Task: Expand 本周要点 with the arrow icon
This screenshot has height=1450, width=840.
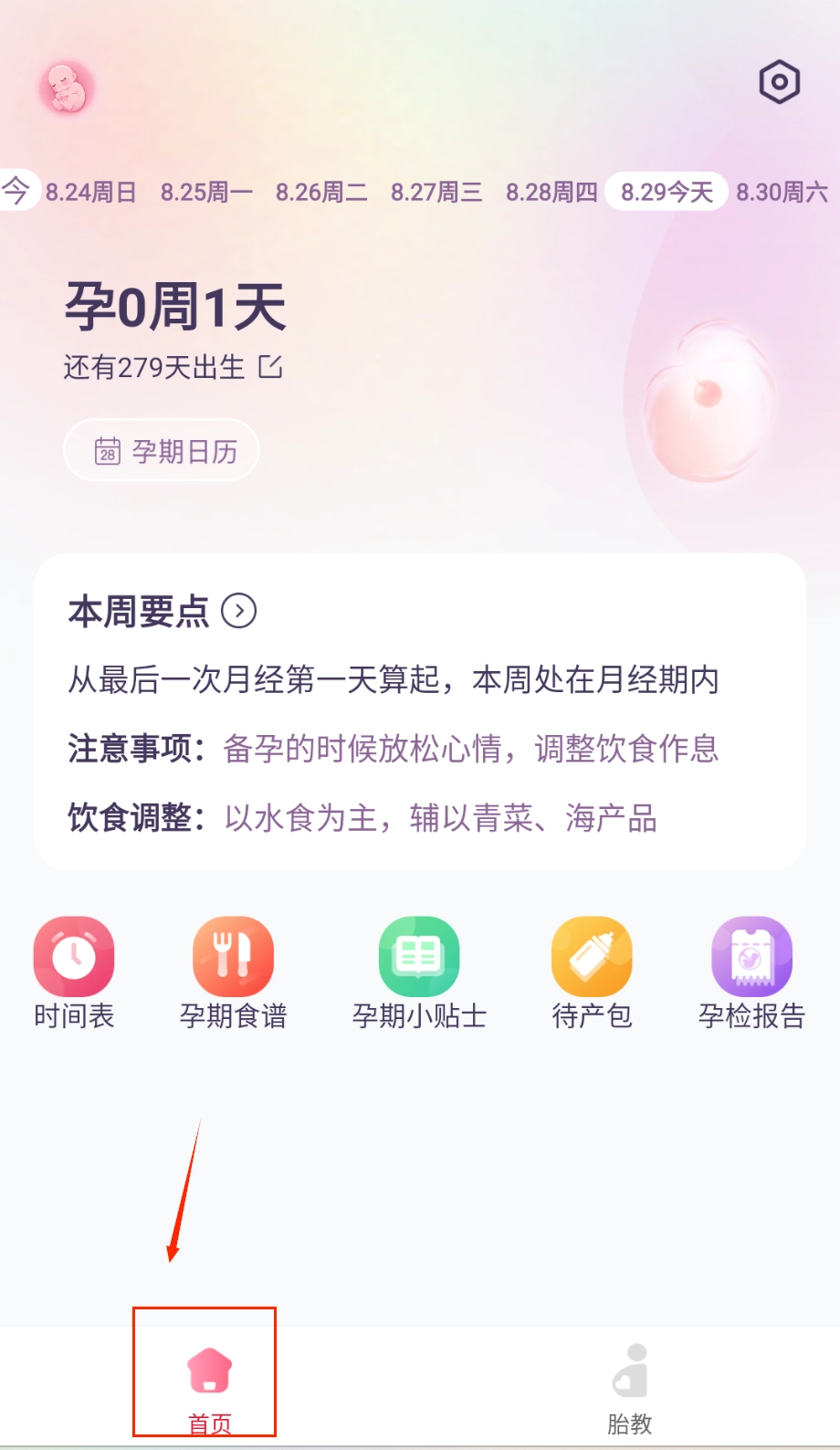Action: (x=239, y=611)
